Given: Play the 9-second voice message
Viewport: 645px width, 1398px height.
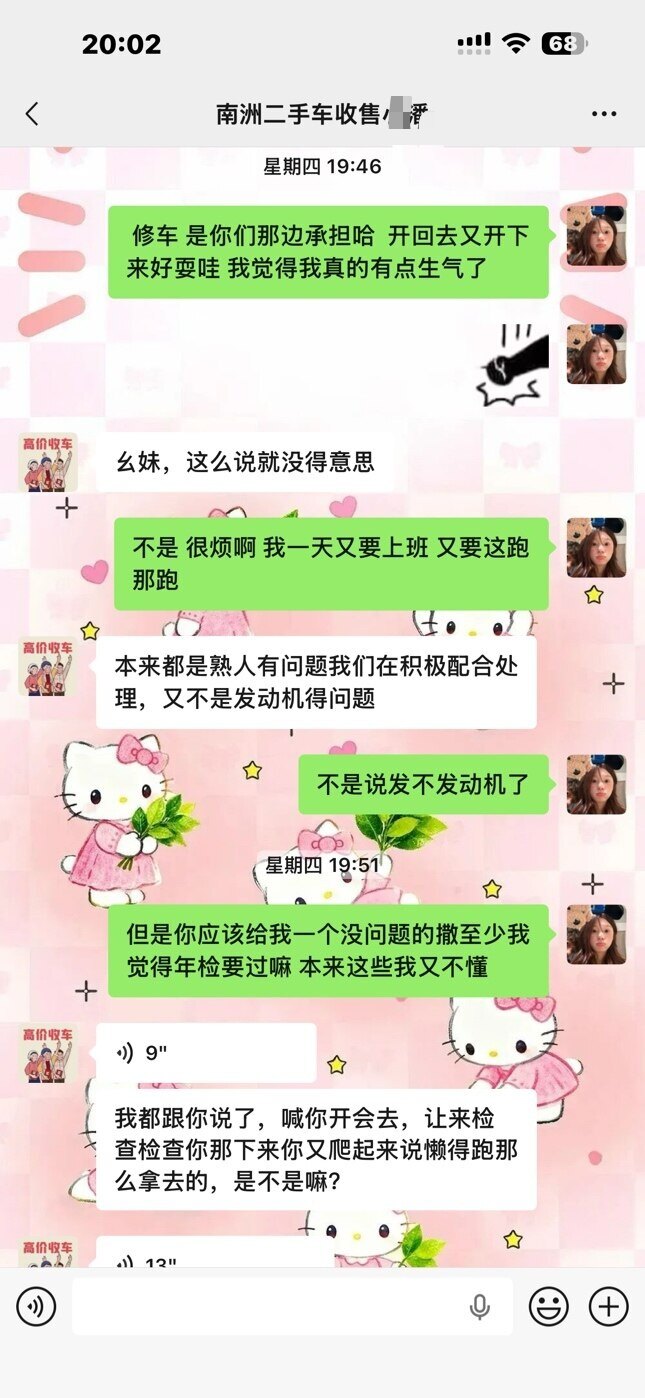Looking at the screenshot, I should (205, 1052).
